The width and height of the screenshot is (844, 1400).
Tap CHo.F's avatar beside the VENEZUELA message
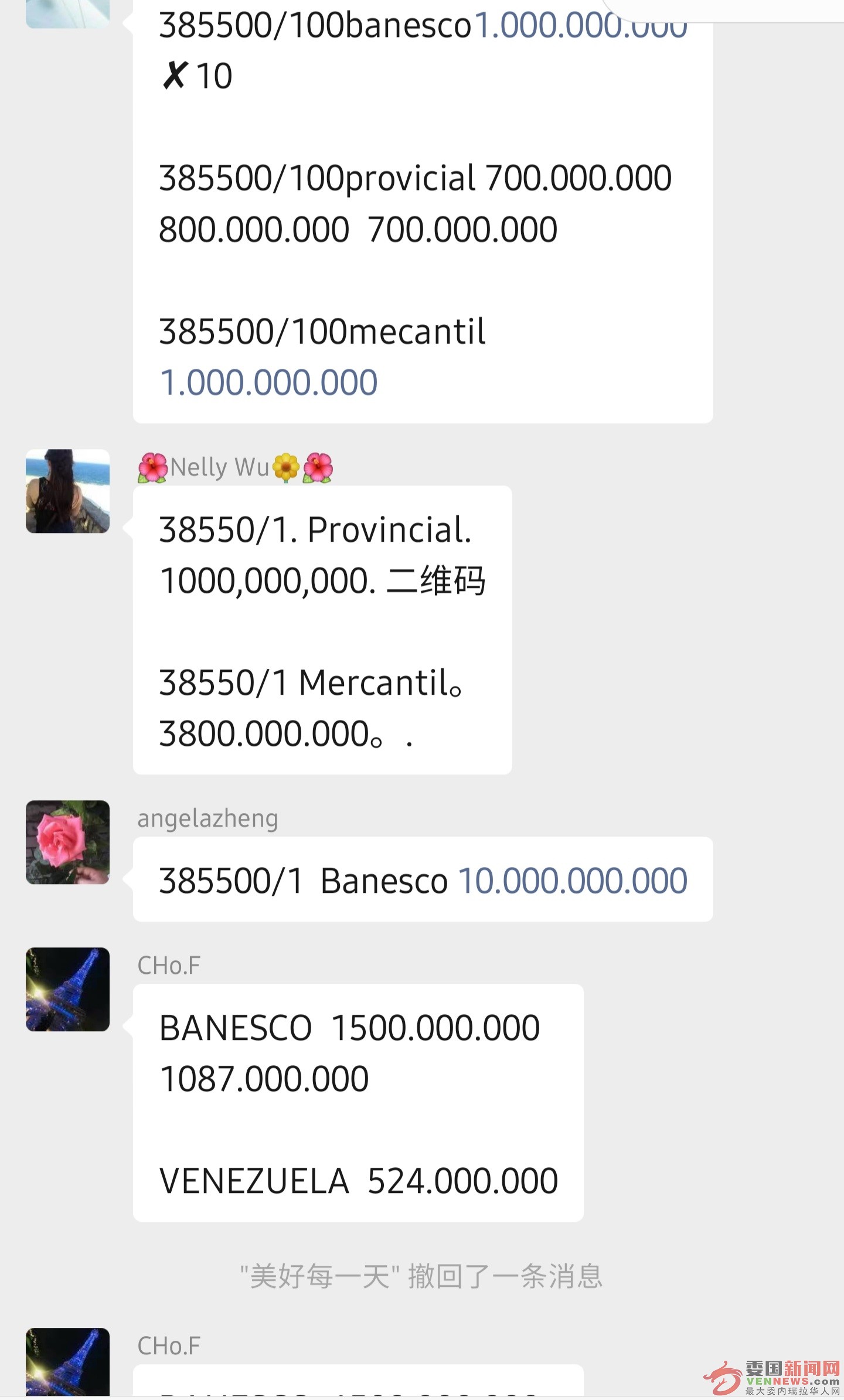click(x=67, y=989)
